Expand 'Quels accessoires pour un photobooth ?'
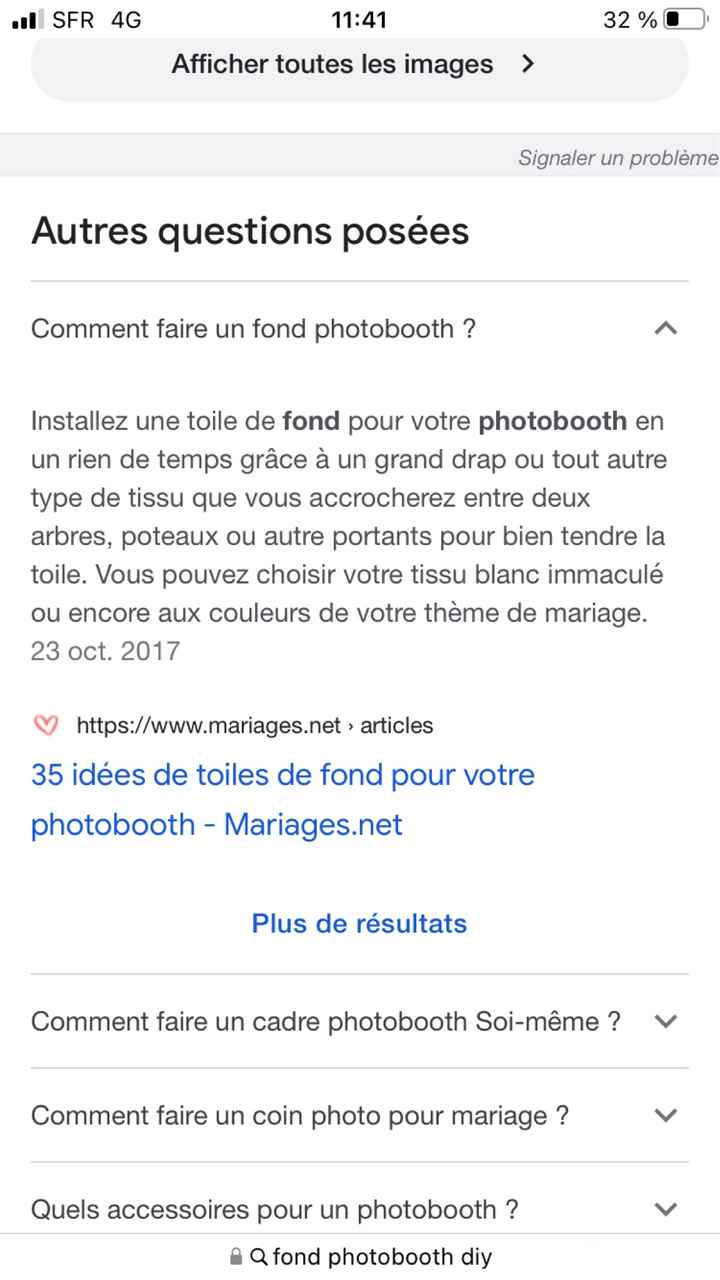The width and height of the screenshot is (720, 1280). coord(666,1209)
